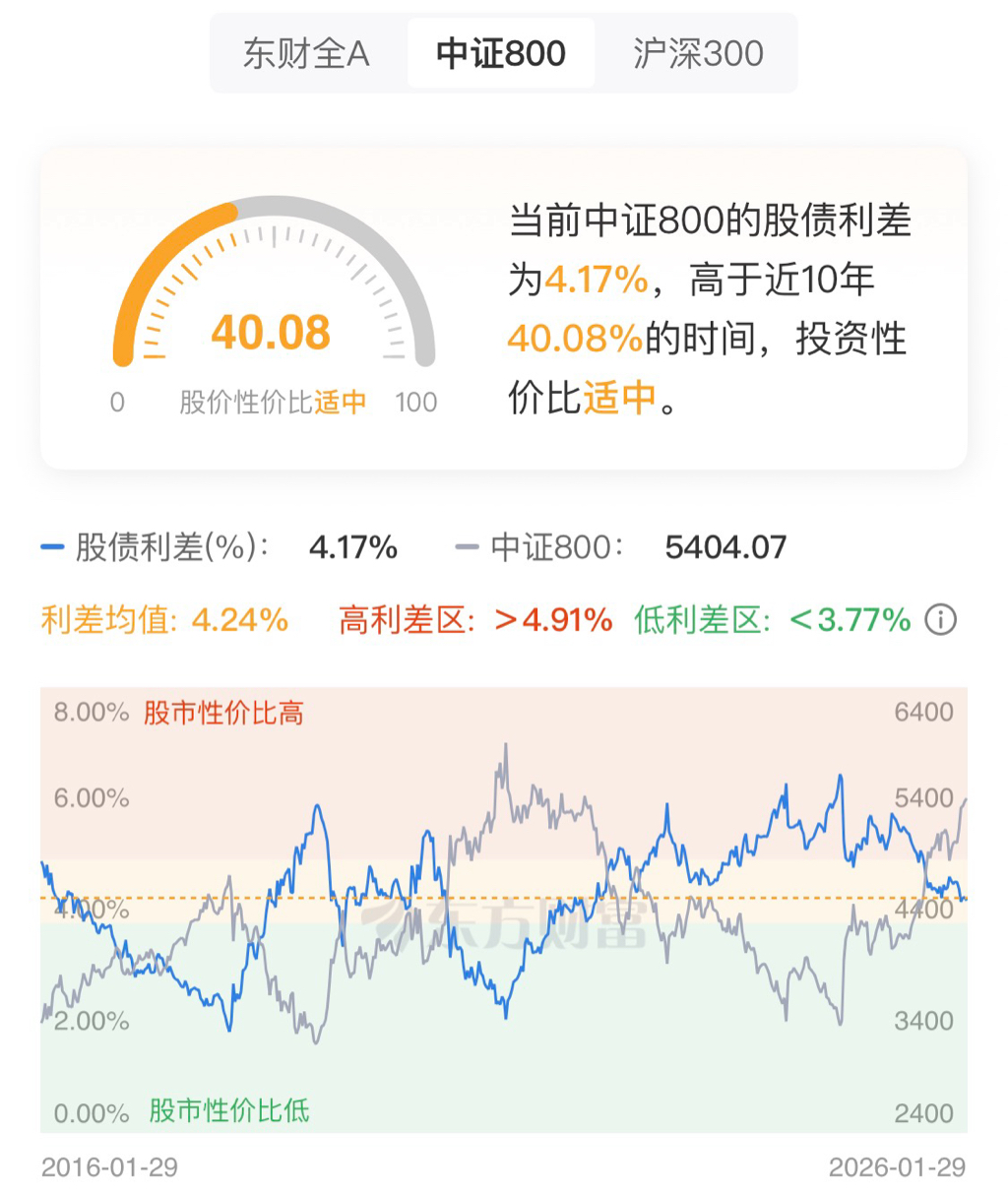
Task: Switch to the 东财全A tab
Action: click(306, 53)
